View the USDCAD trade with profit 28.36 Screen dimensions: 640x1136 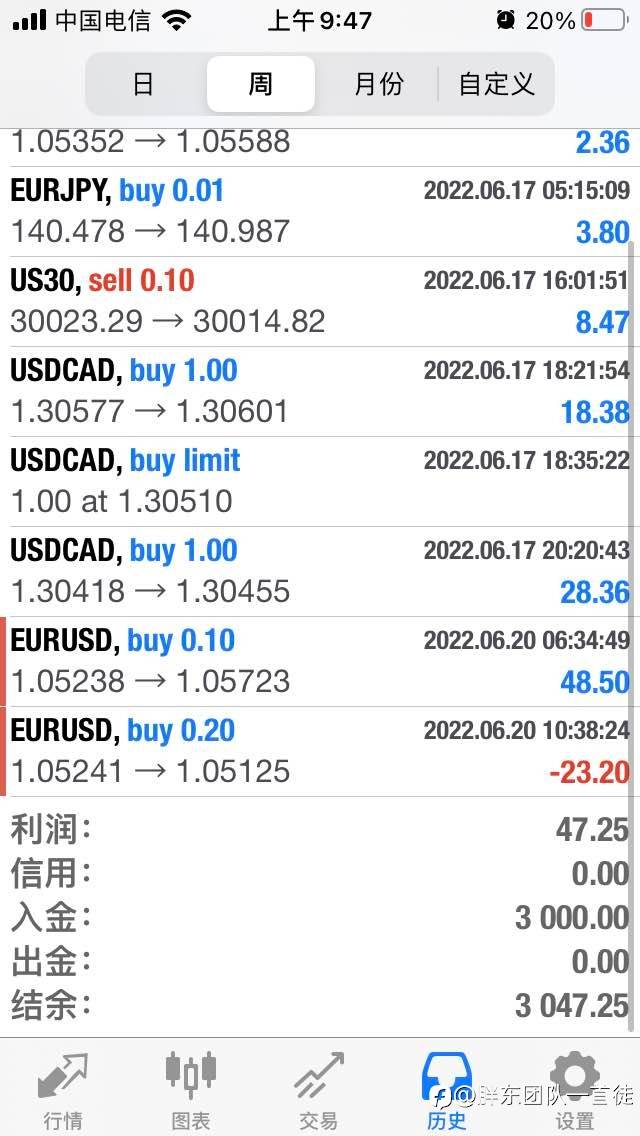click(x=320, y=571)
